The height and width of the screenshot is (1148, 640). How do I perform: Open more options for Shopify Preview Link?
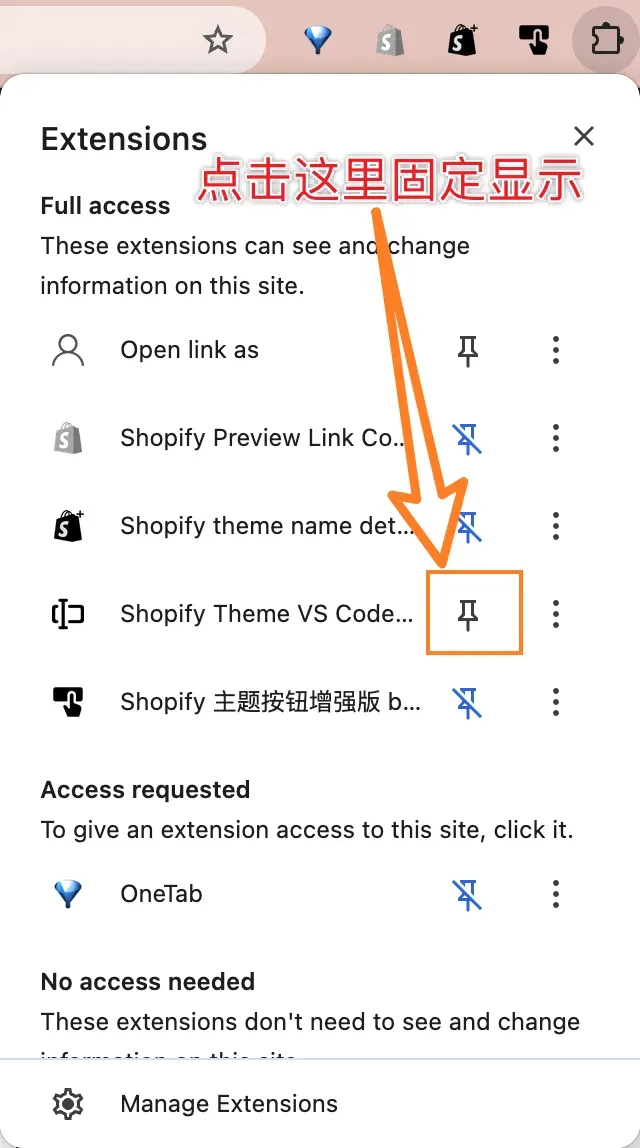tap(556, 438)
